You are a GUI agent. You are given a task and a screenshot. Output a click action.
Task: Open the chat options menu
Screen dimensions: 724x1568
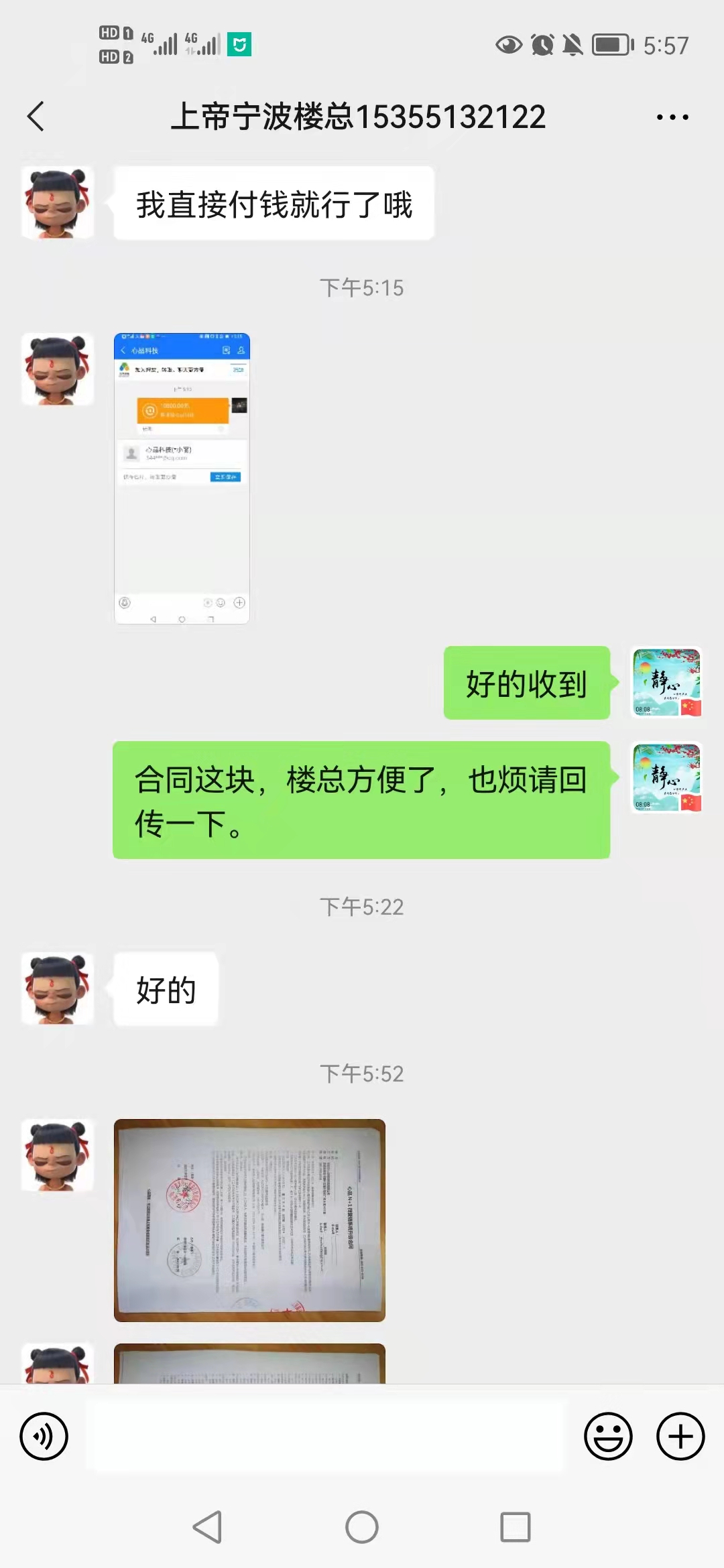tap(672, 117)
